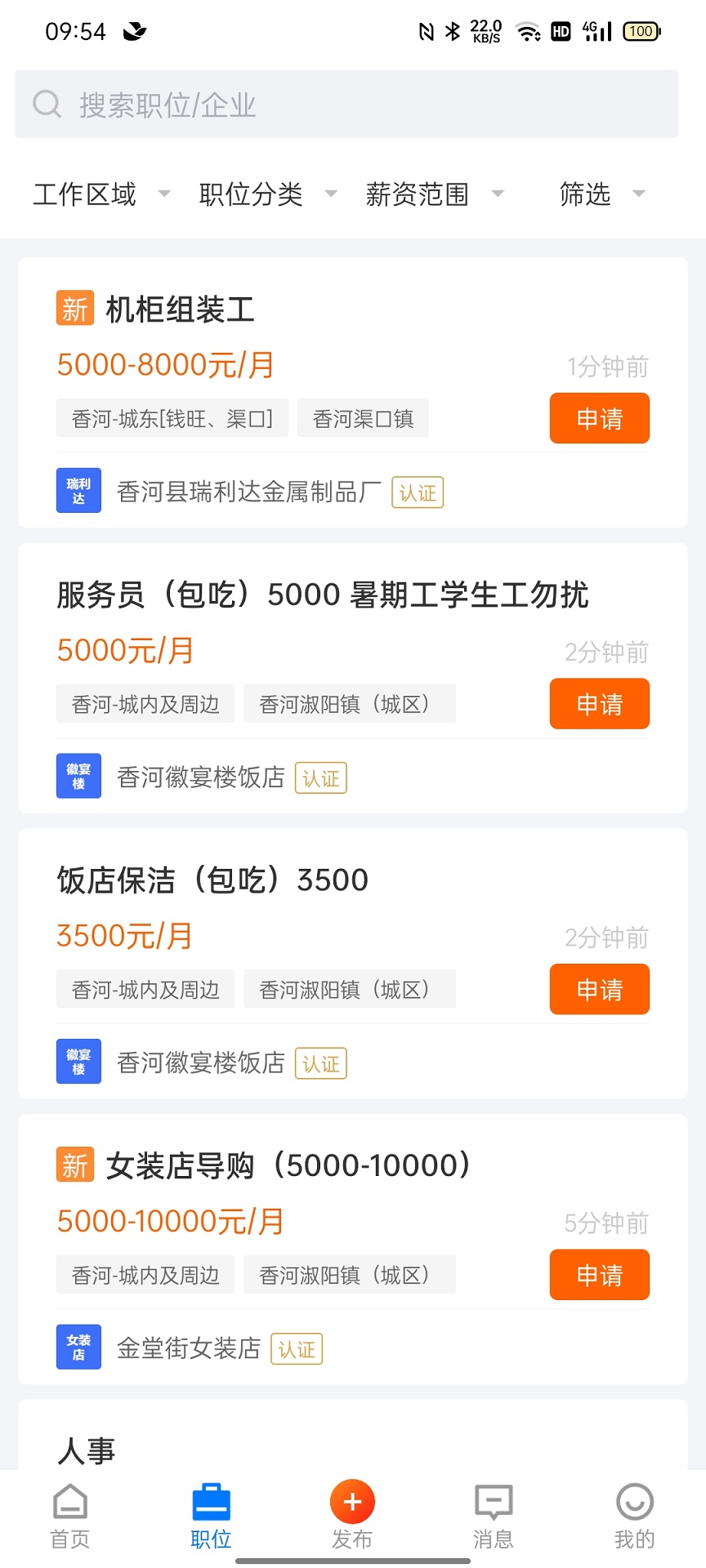The width and height of the screenshot is (706, 1568).
Task: Tap the 女装店 company logo icon
Action: coord(78,1347)
